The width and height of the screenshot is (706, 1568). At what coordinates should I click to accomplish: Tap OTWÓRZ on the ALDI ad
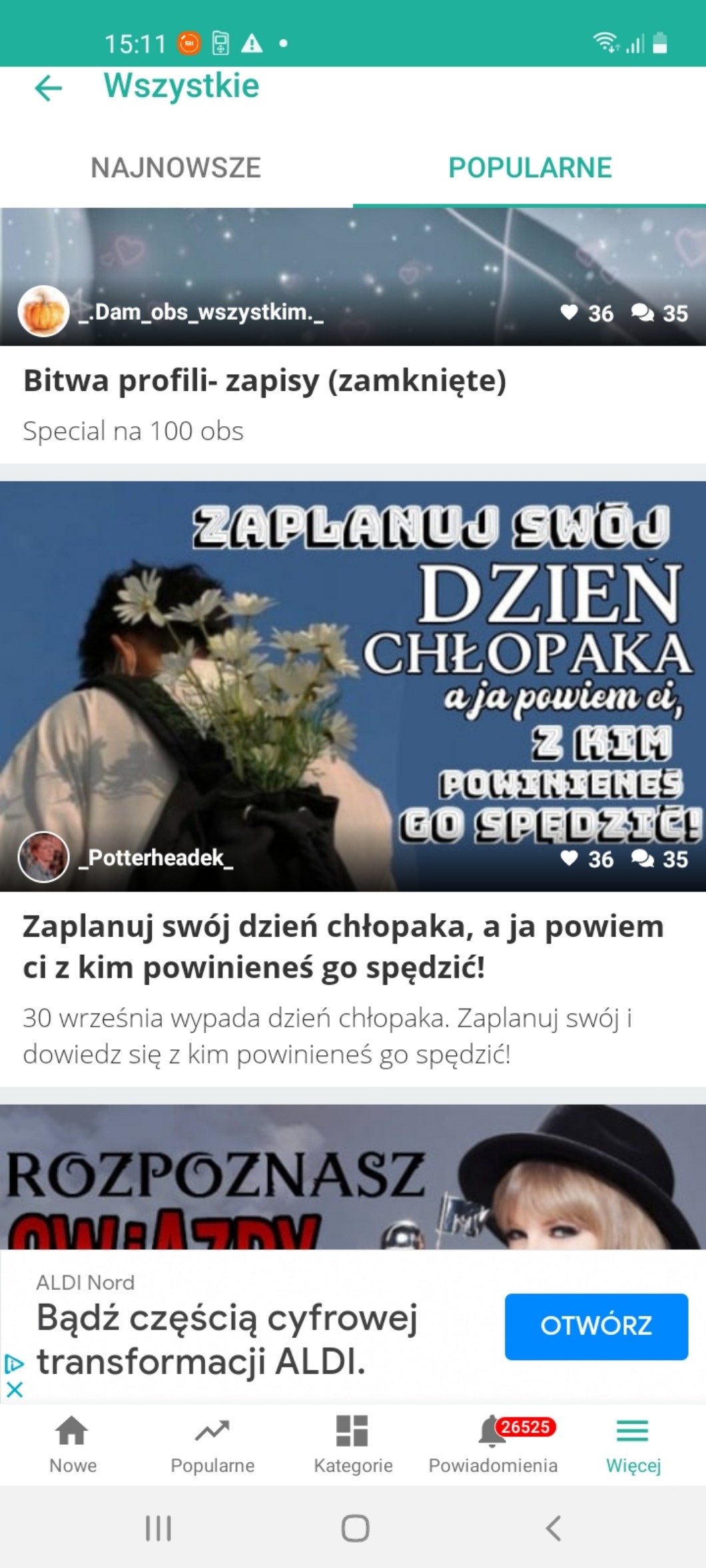(595, 1326)
